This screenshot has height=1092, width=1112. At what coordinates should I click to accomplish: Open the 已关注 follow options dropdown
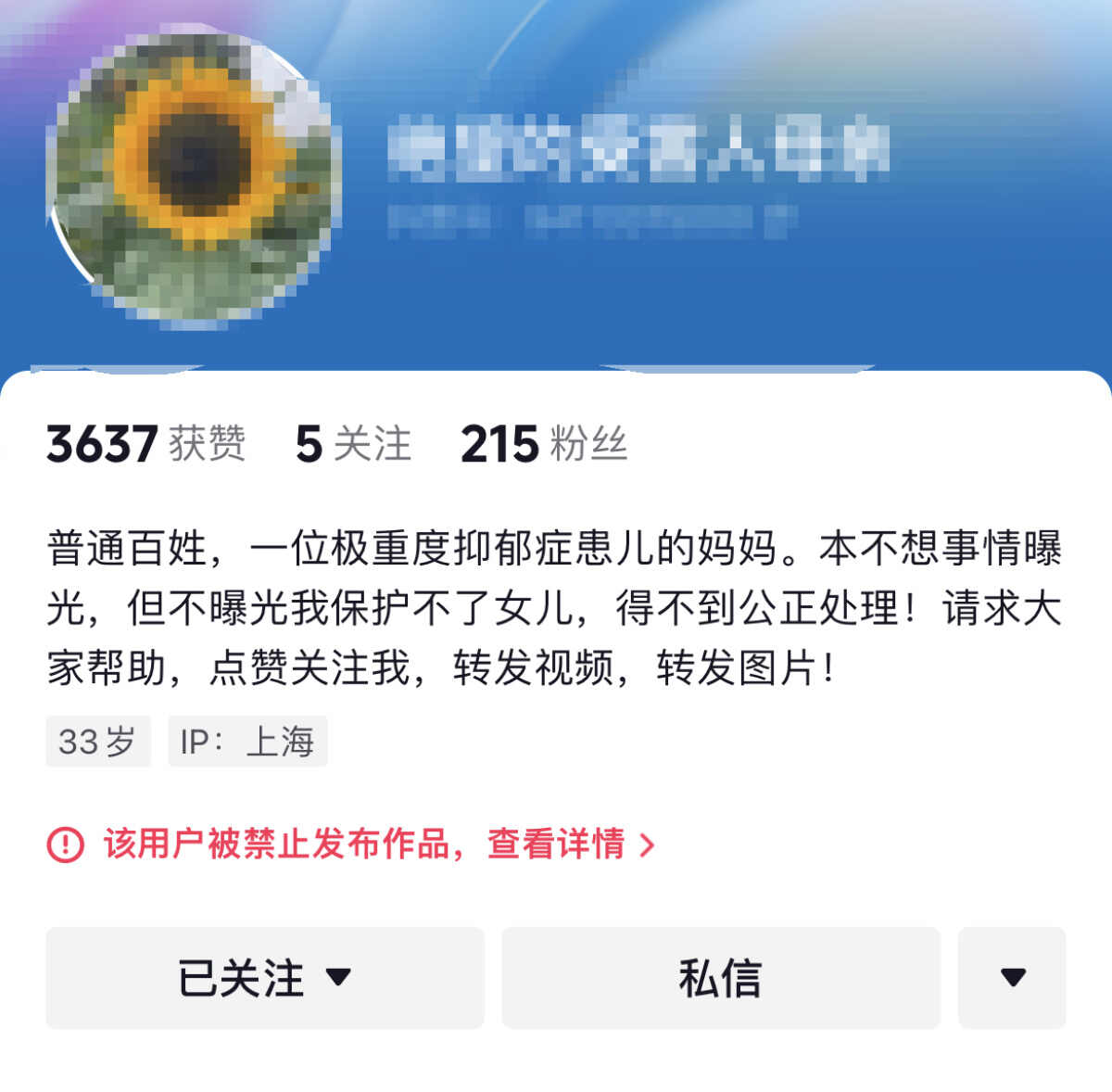(264, 978)
